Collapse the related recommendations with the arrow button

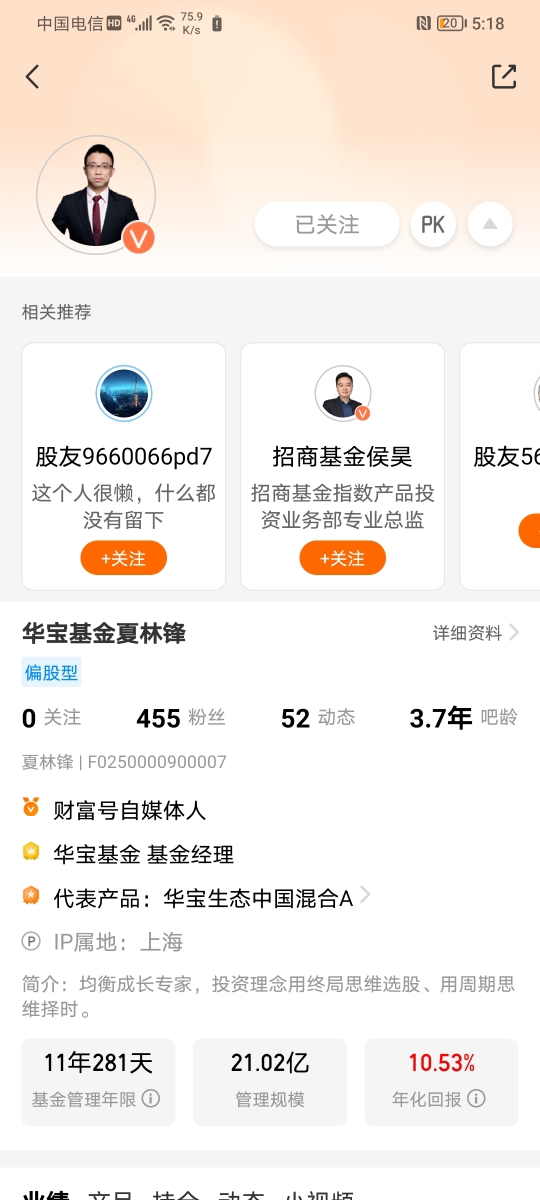pos(490,225)
